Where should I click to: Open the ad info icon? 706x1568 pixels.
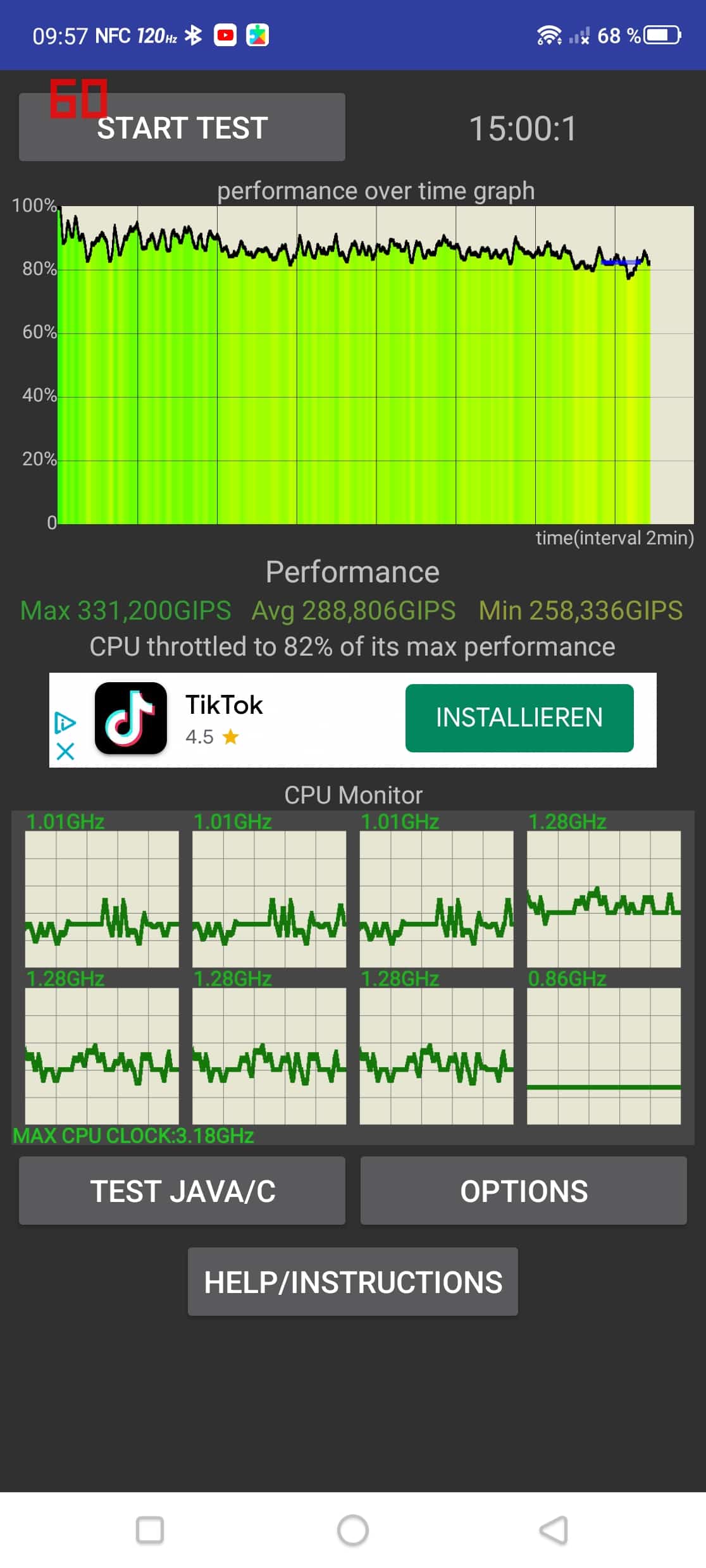[x=65, y=723]
